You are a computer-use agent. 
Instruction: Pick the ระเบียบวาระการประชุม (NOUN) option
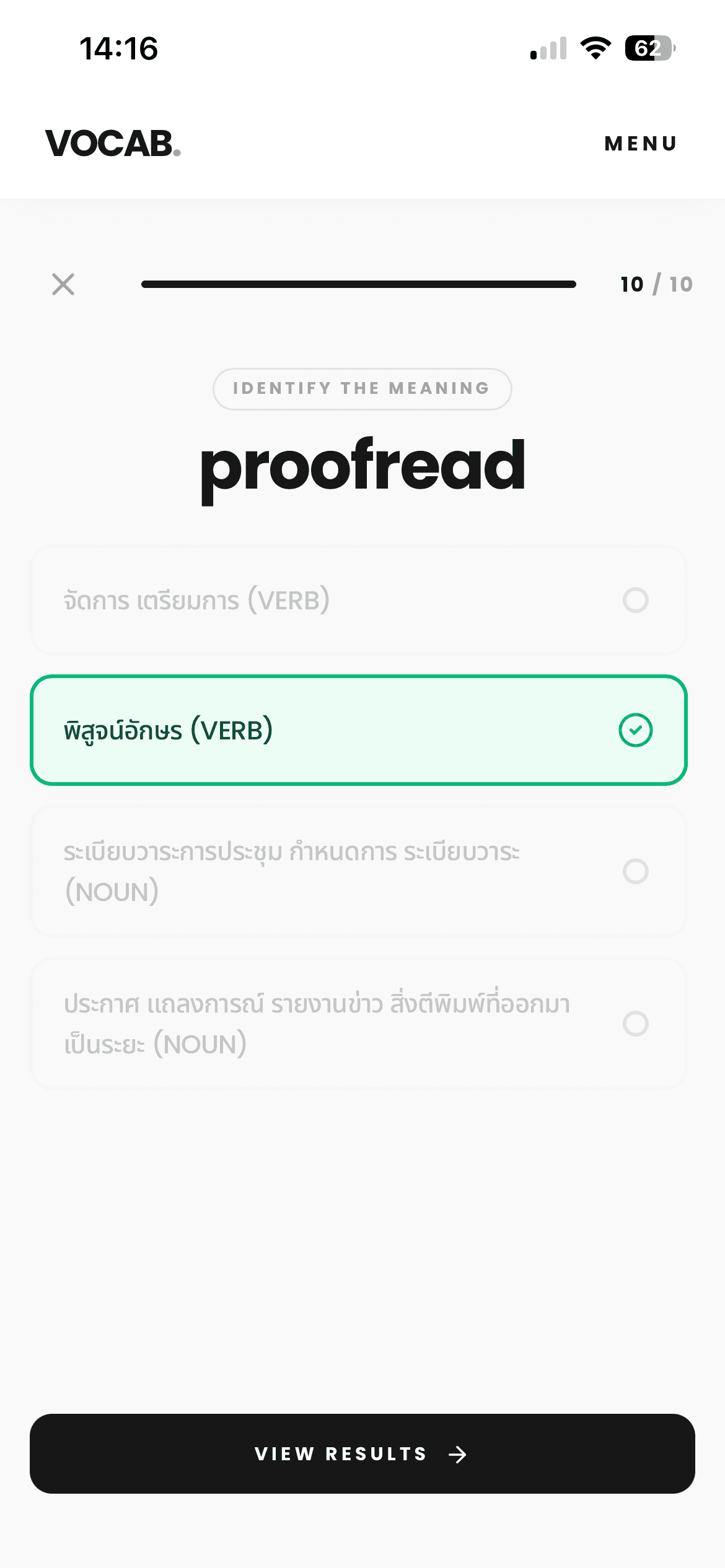[x=358, y=871]
